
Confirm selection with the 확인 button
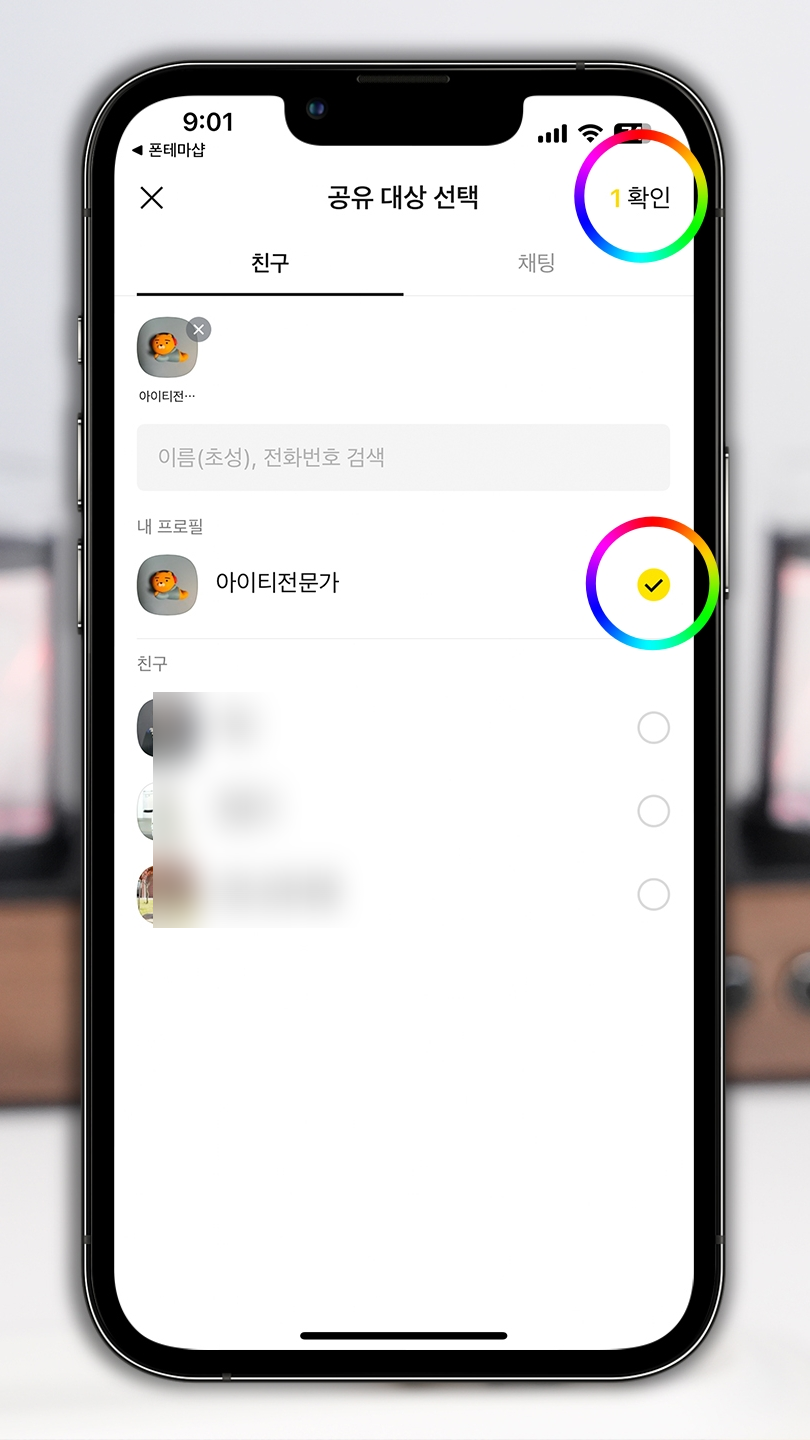(x=640, y=198)
